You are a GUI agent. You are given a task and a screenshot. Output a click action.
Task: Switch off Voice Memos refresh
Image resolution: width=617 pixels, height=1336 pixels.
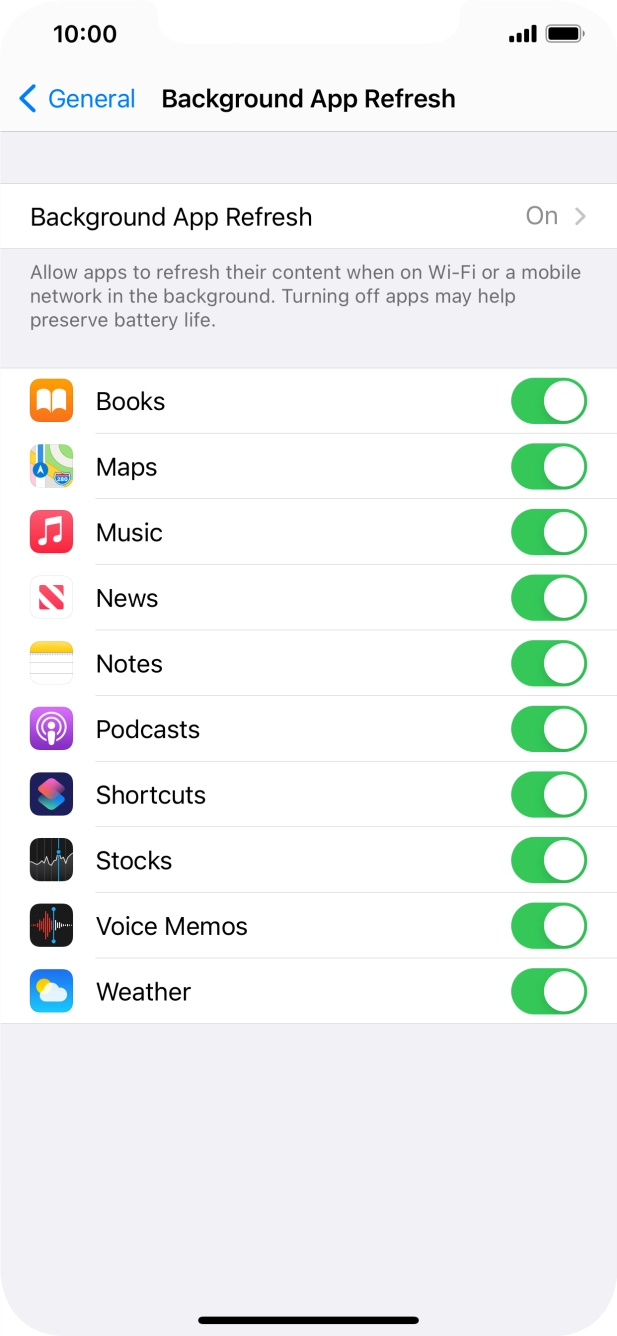tap(548, 926)
